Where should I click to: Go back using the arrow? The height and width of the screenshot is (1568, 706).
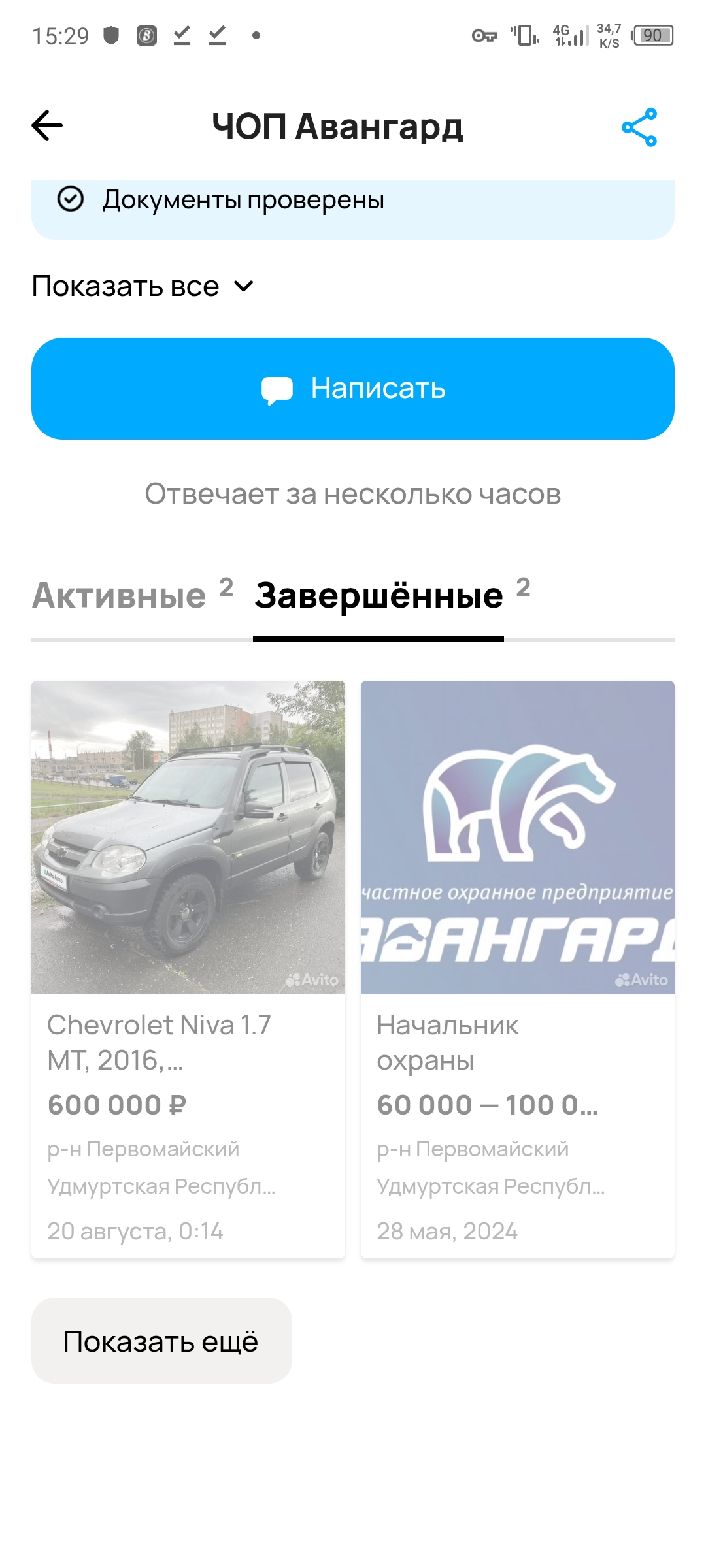pyautogui.click(x=47, y=125)
